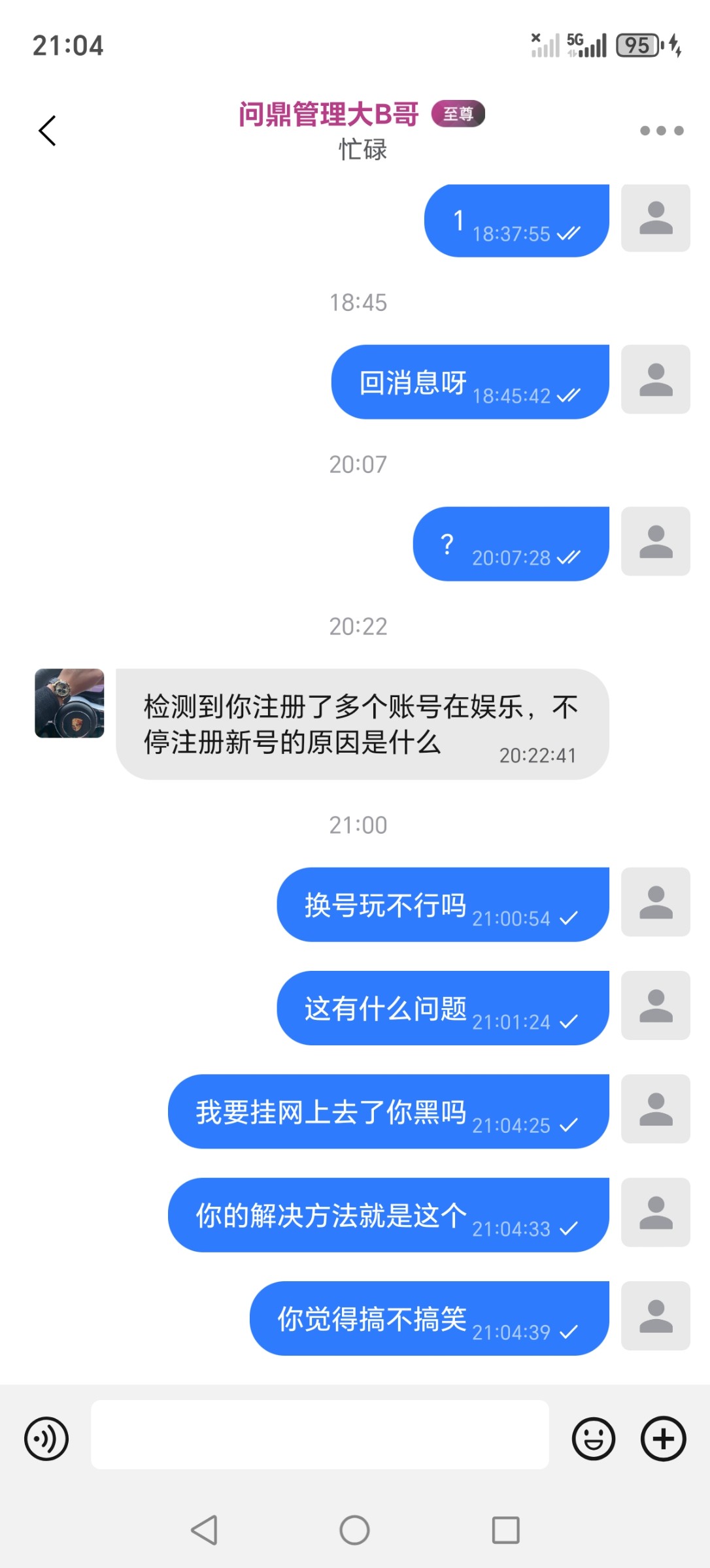This screenshot has height=1568, width=710.
Task: Tap the system back button
Action: point(204,1529)
